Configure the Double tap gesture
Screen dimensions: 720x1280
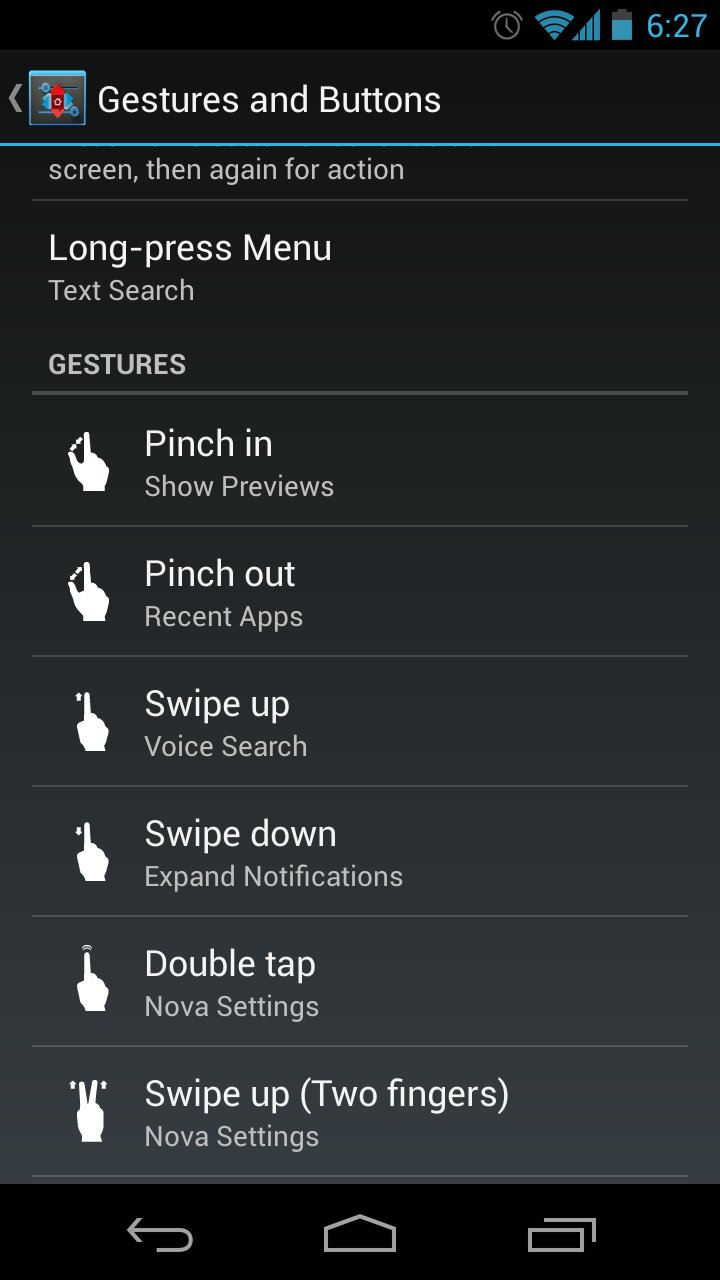pyautogui.click(x=360, y=981)
